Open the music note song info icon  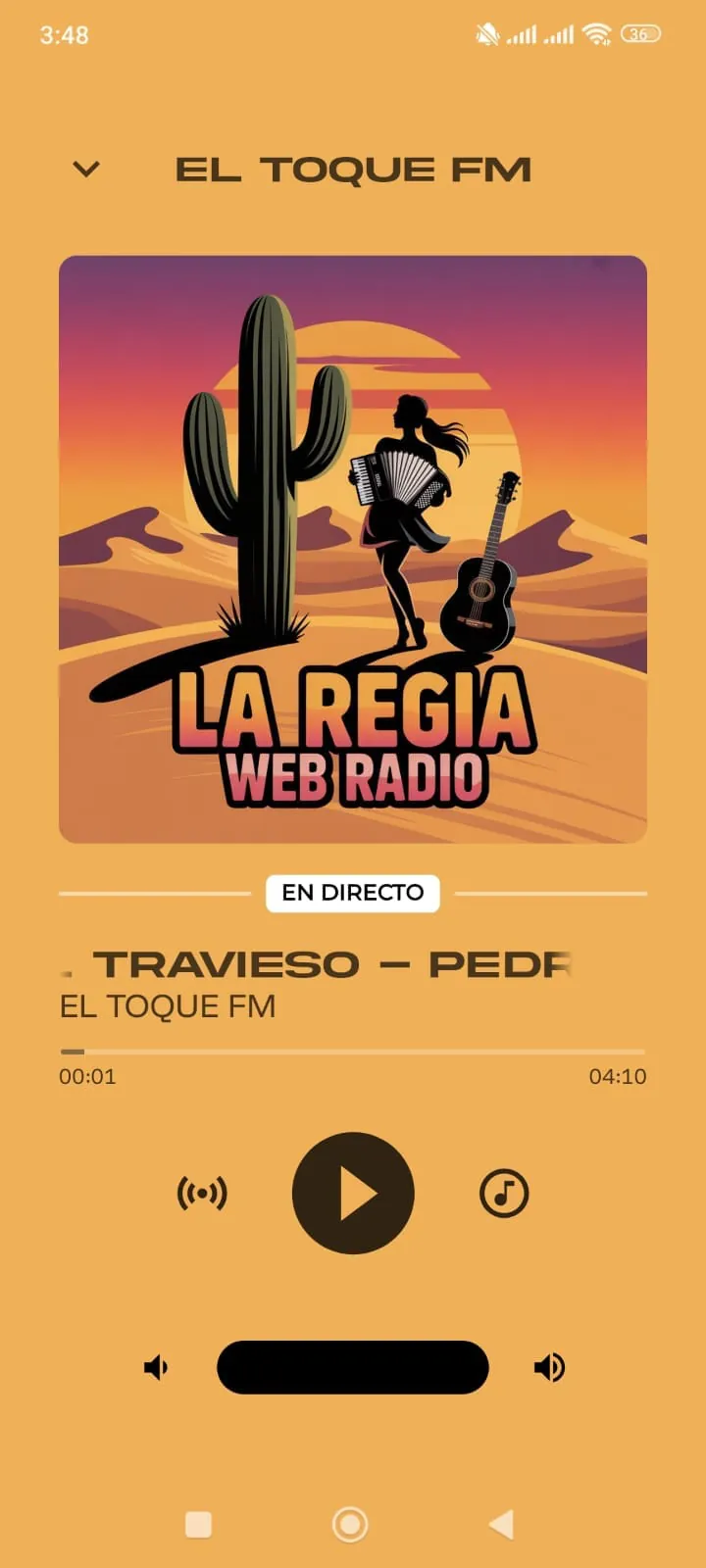[x=503, y=1194]
